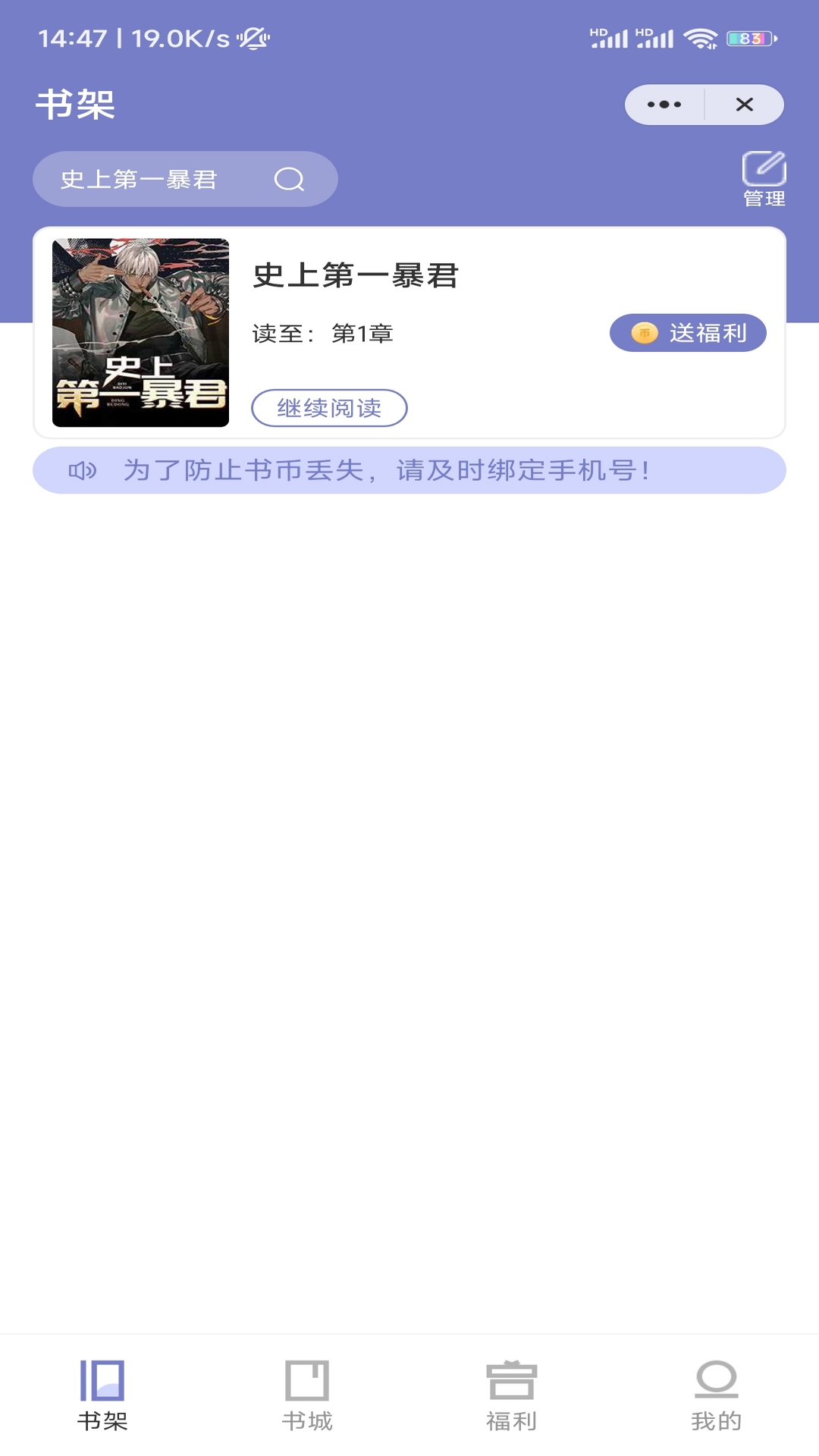Tap the search magnifier icon
This screenshot has height=1456, width=819.
(289, 179)
